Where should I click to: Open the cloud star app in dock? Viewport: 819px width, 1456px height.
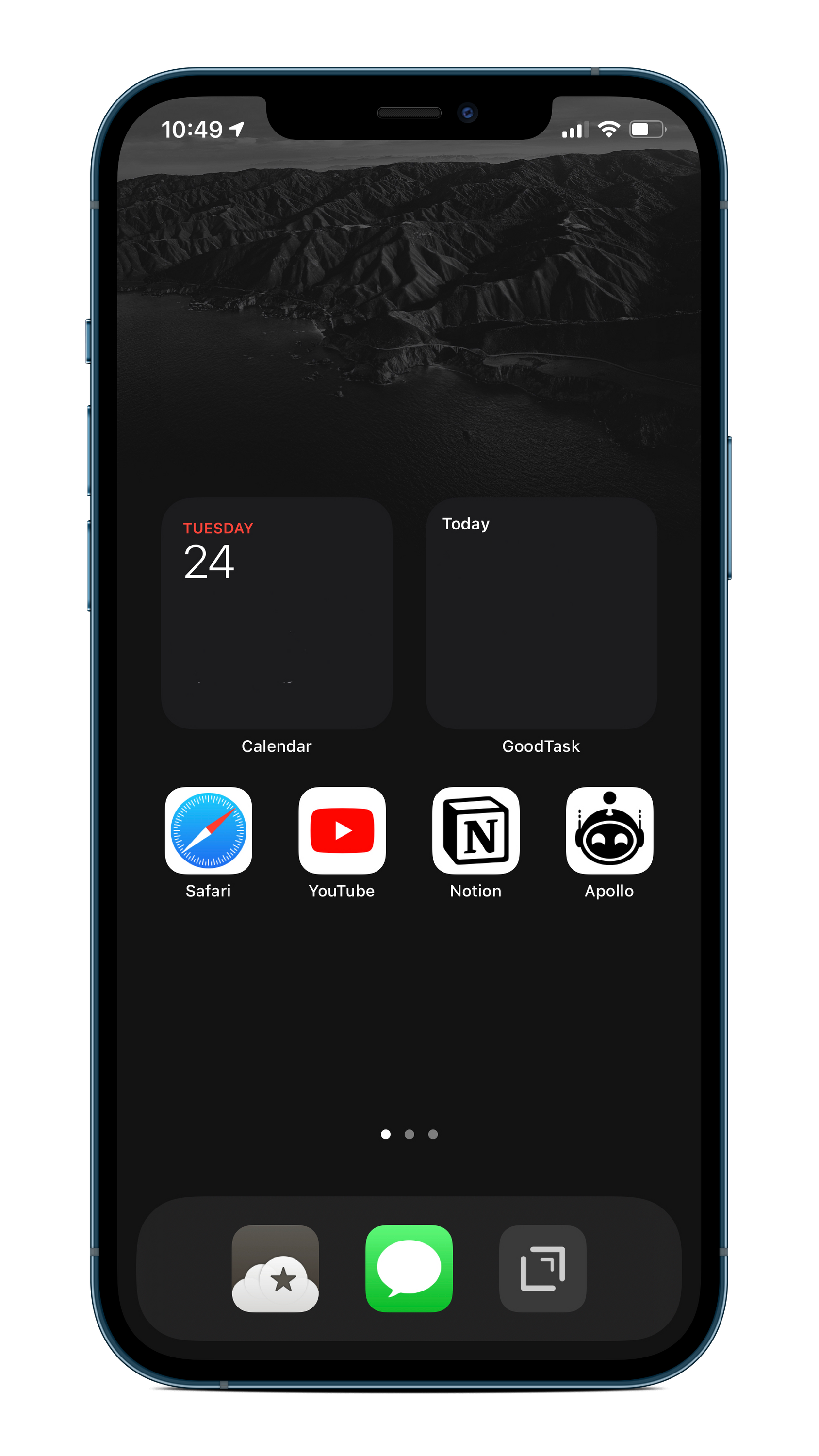point(275,1268)
